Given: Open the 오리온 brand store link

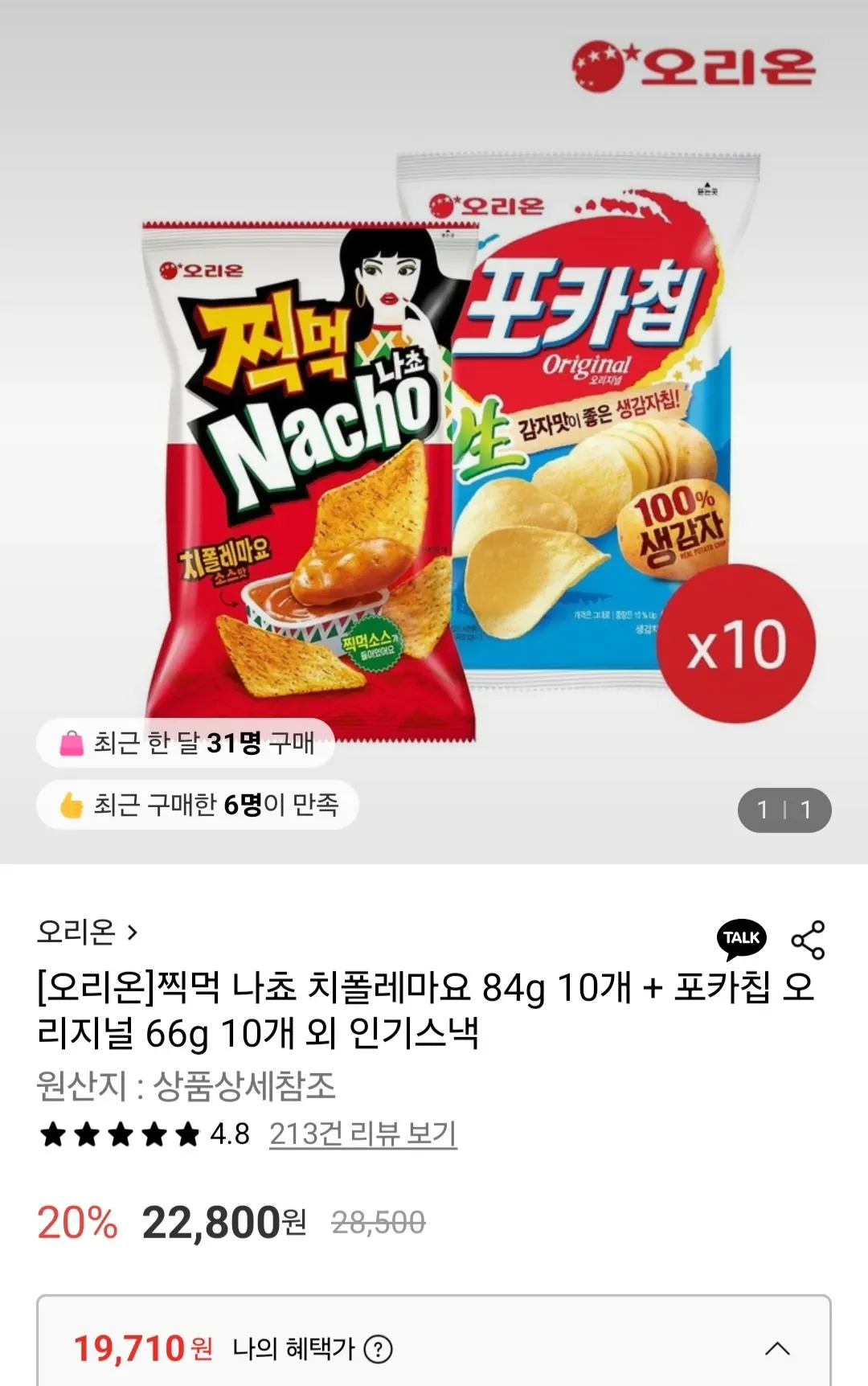Looking at the screenshot, I should [87, 933].
